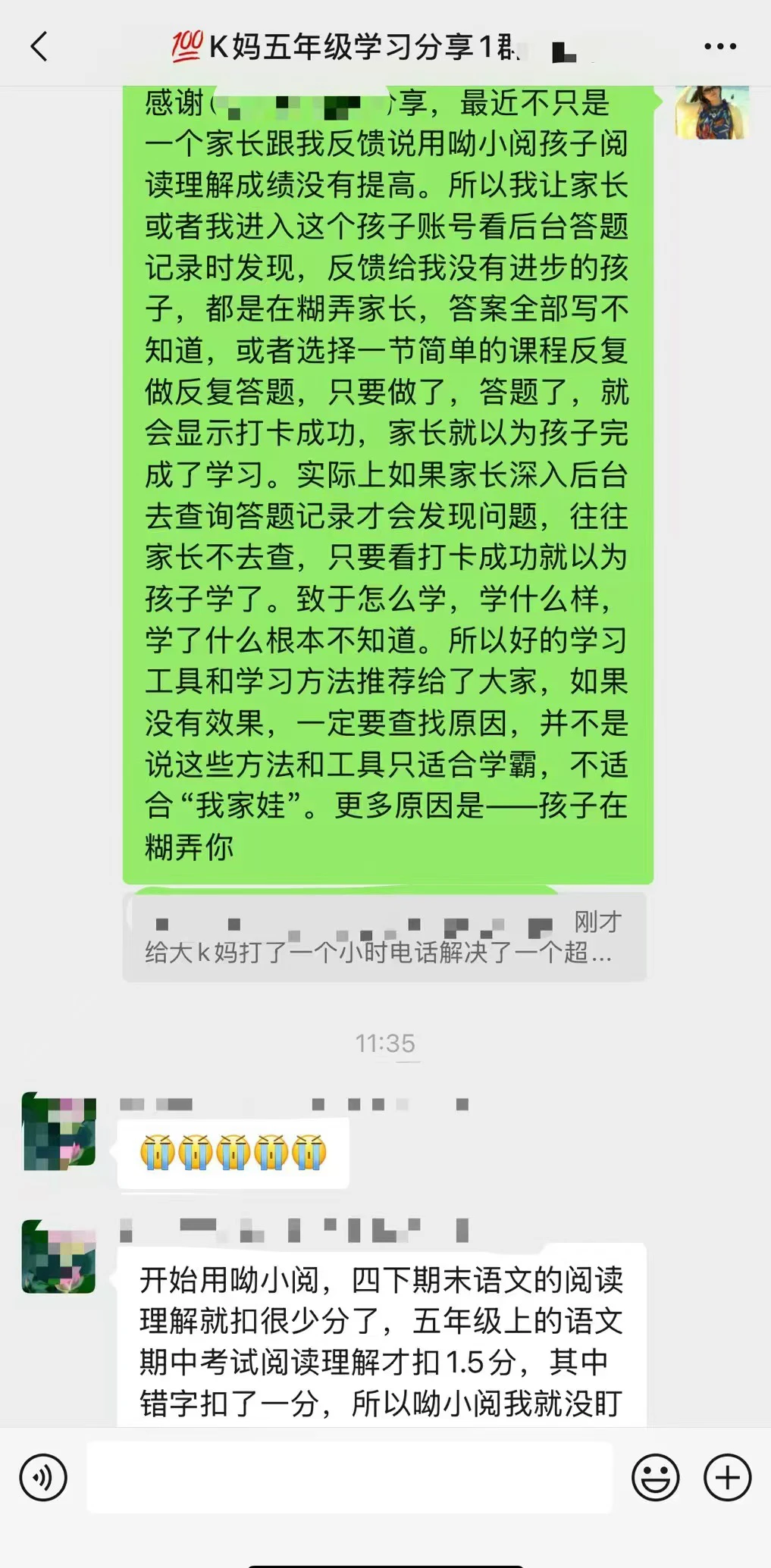Open the plus attachments menu
The image size is (771, 1568).
(727, 1477)
